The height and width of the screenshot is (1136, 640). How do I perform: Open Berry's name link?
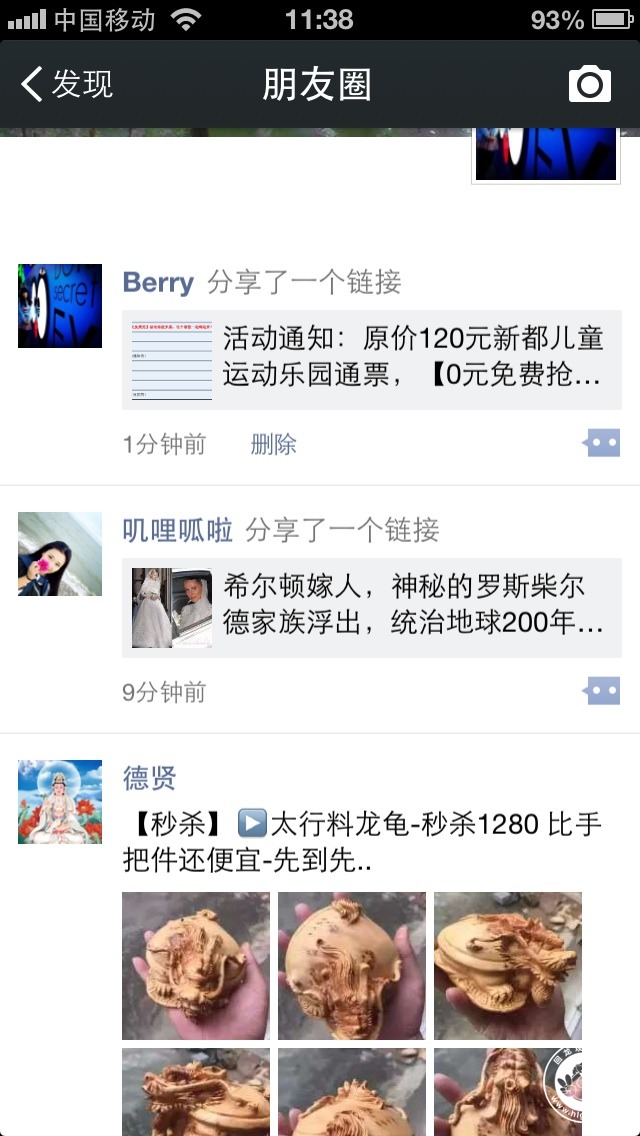pyautogui.click(x=158, y=283)
